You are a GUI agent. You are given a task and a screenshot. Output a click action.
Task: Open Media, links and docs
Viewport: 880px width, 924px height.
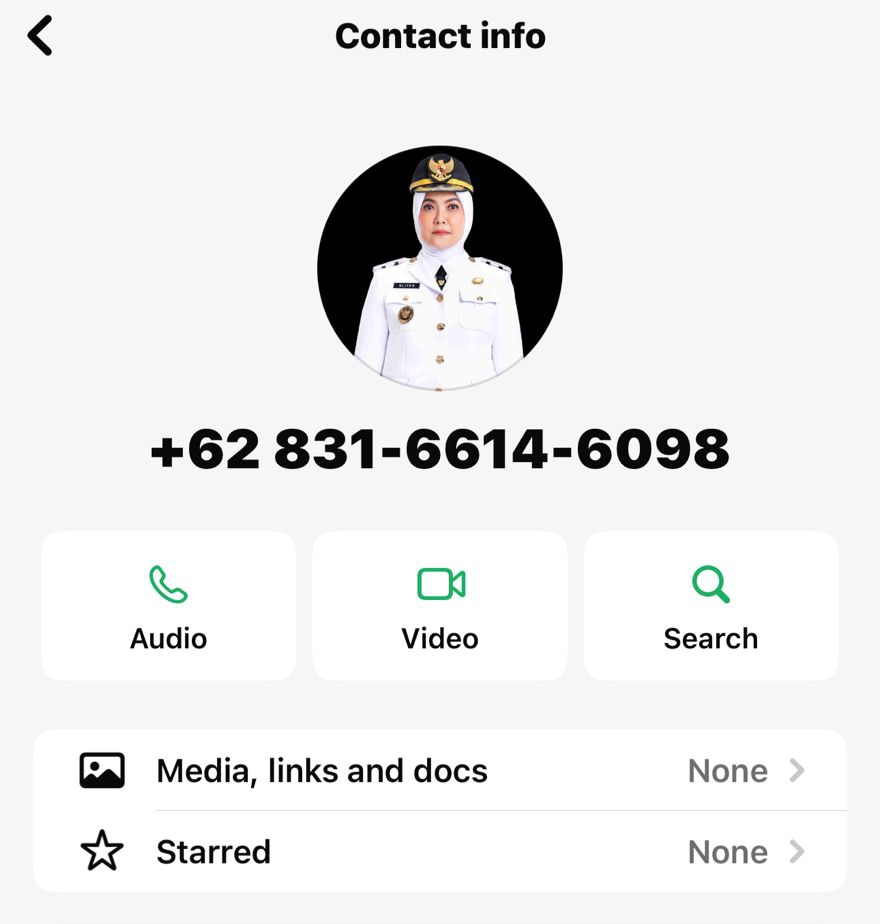440,771
